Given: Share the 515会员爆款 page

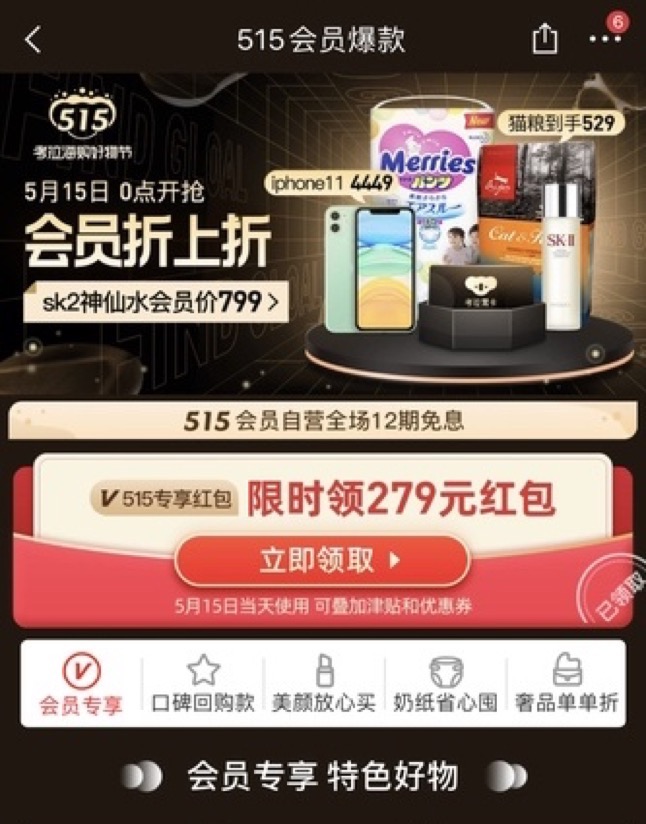Looking at the screenshot, I should point(544,39).
